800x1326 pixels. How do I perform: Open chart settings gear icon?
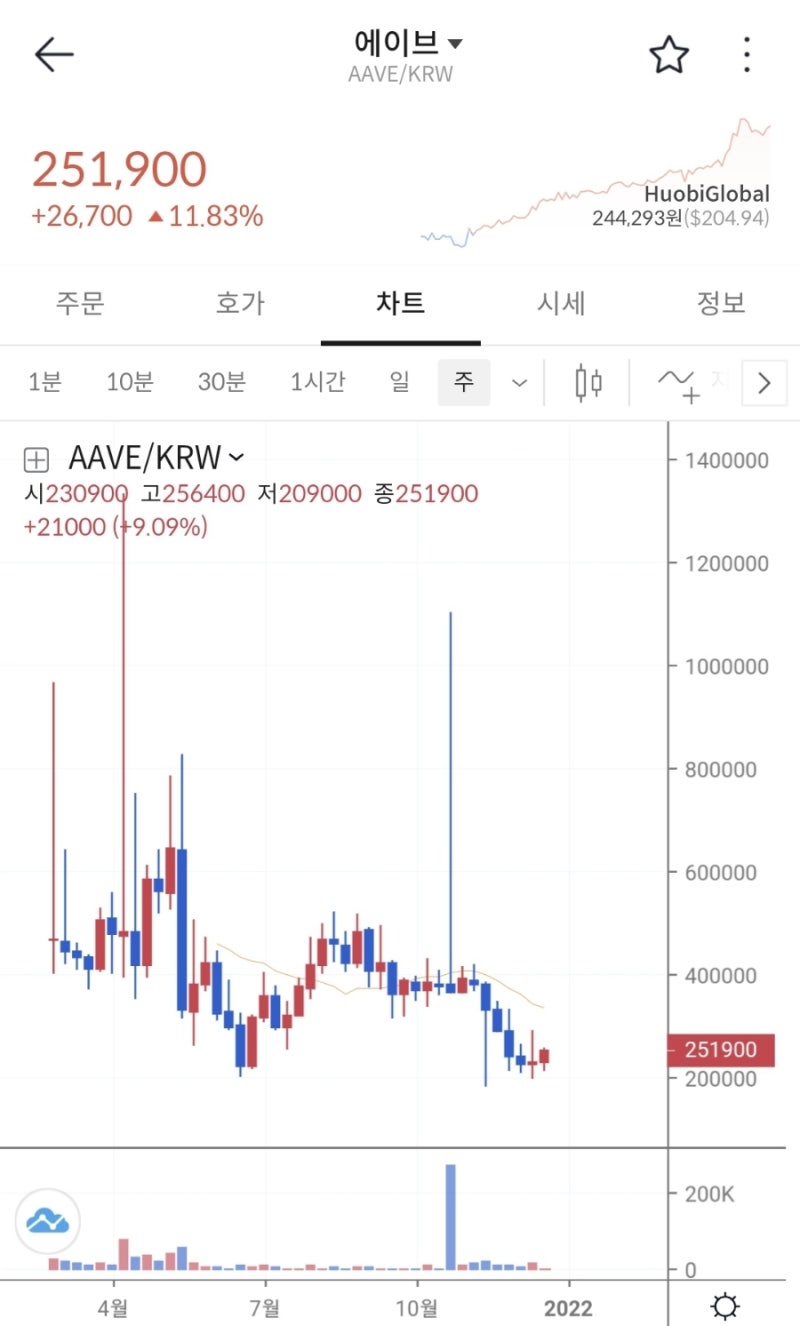coord(725,1306)
